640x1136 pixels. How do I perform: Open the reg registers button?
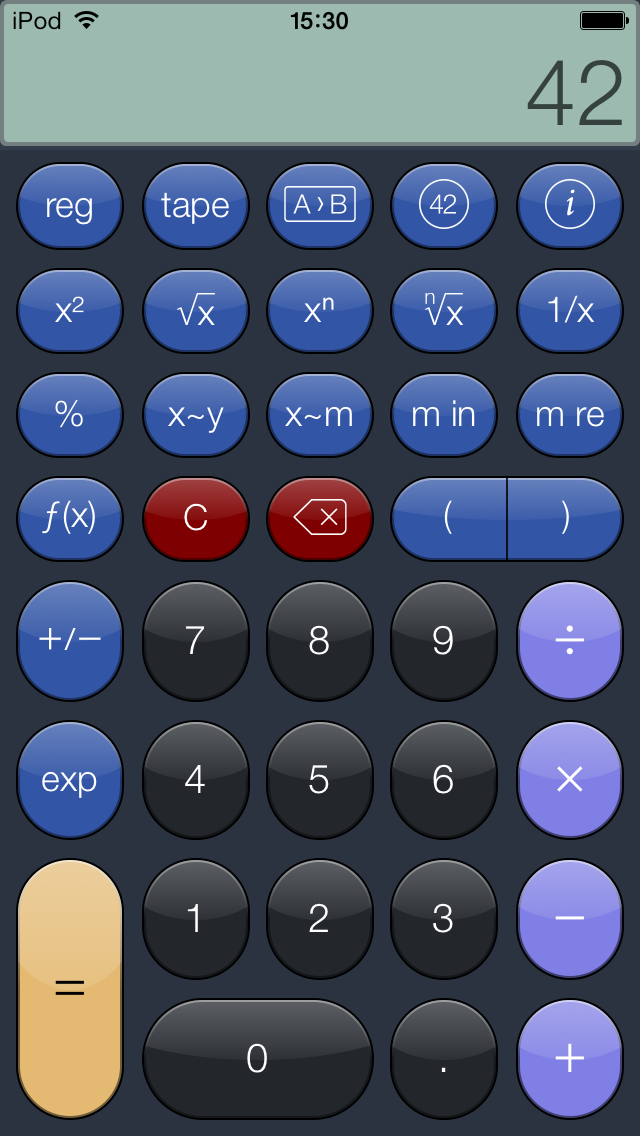click(69, 206)
